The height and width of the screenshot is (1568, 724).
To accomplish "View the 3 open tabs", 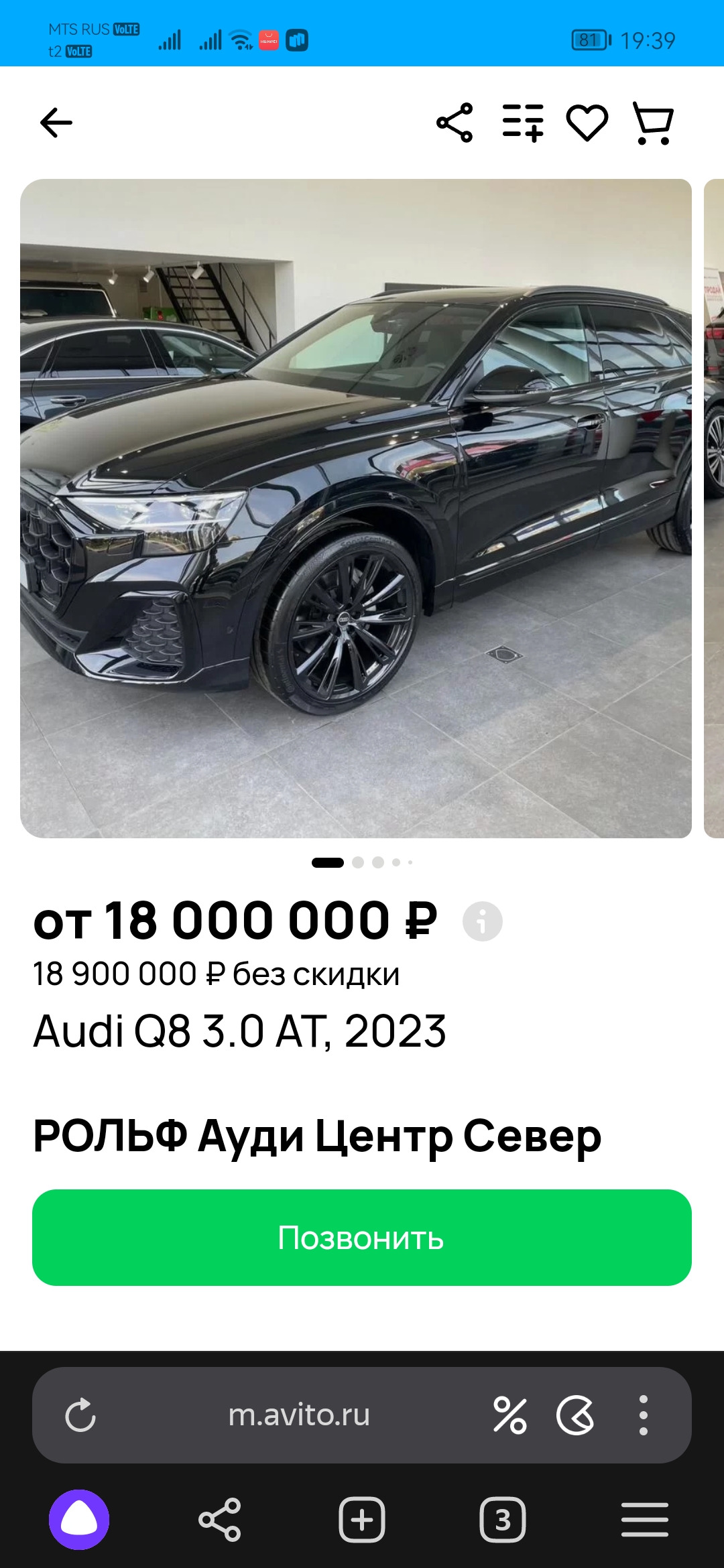I will coord(503,1520).
